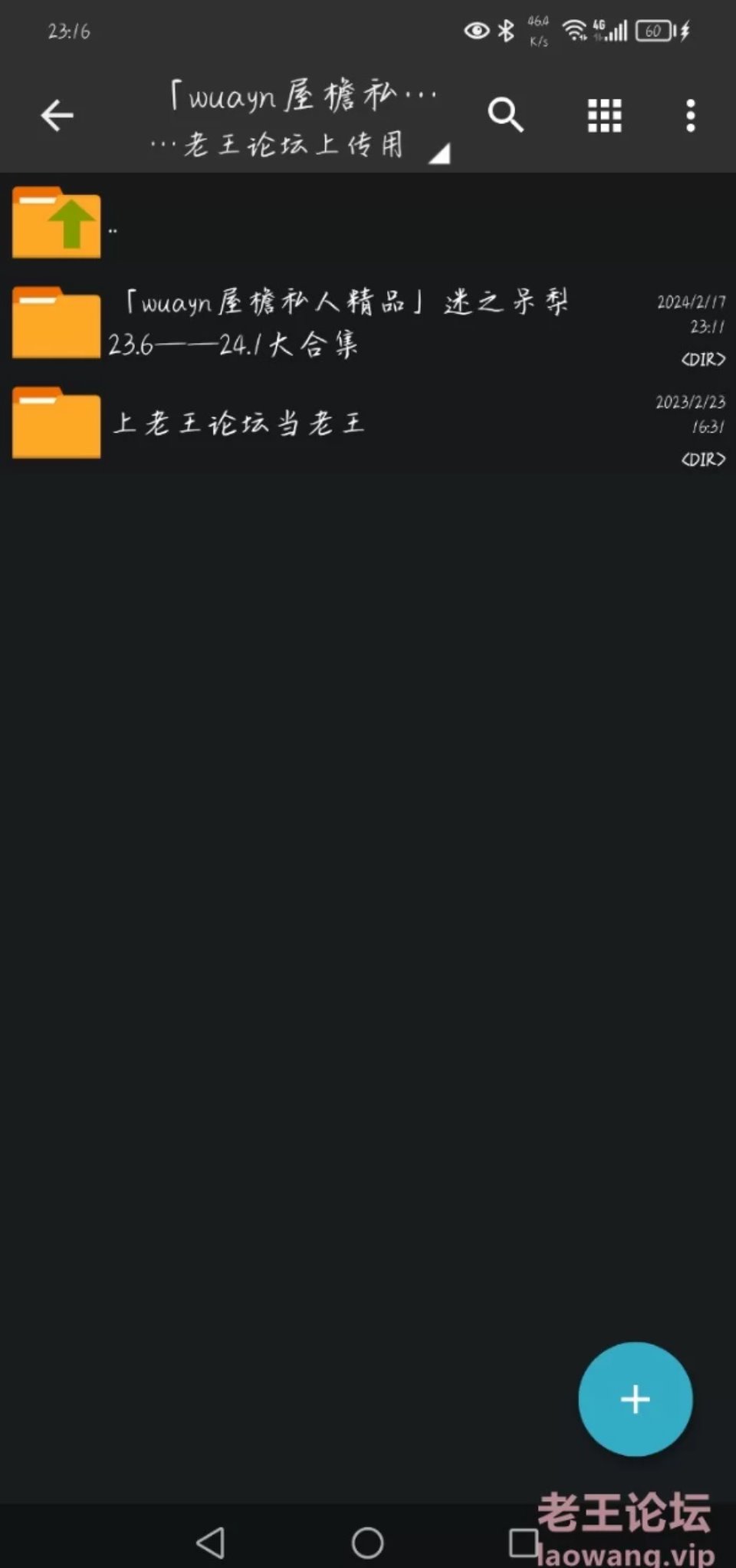Go up to the parent folder
Image resolution: width=736 pixels, height=1568 pixels.
58,223
